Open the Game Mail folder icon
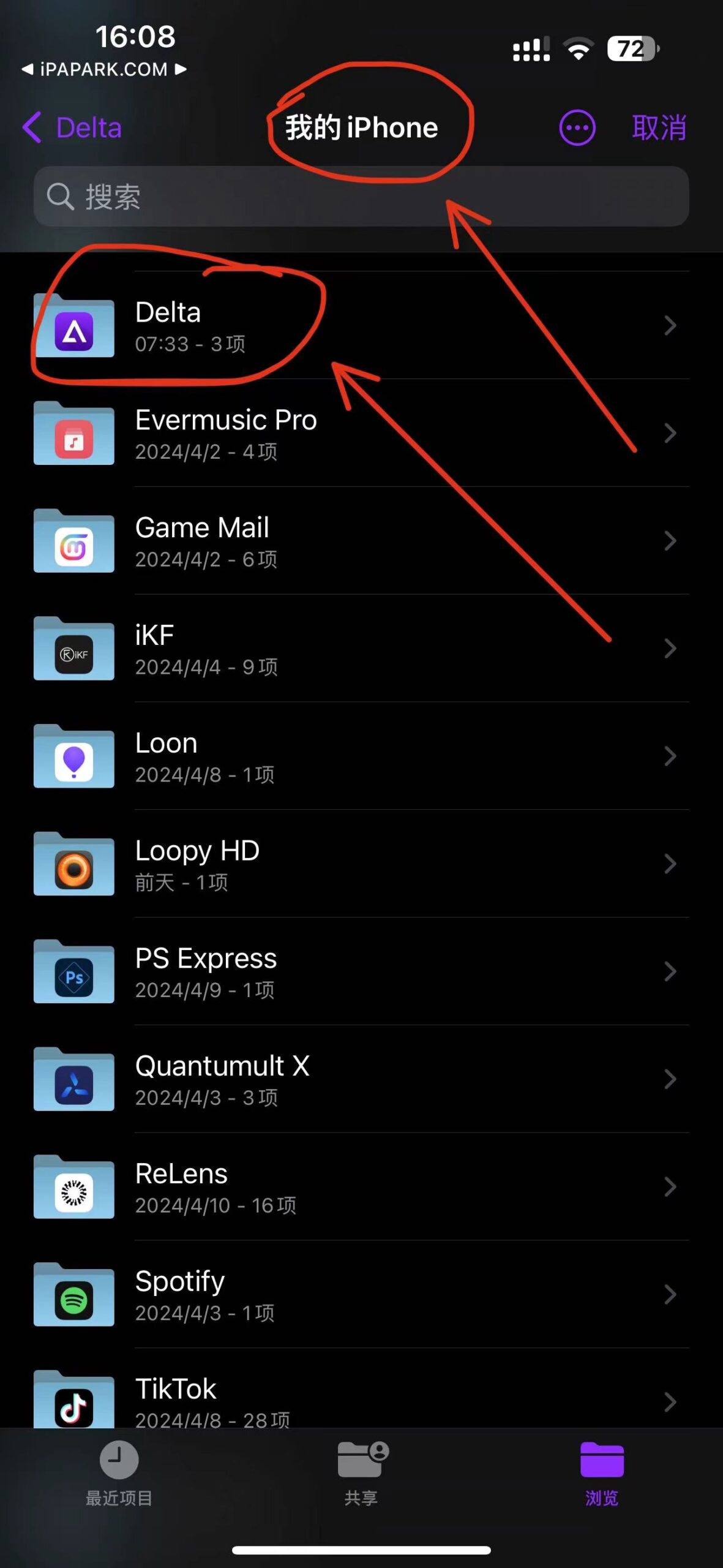The height and width of the screenshot is (1568, 723). 73,541
